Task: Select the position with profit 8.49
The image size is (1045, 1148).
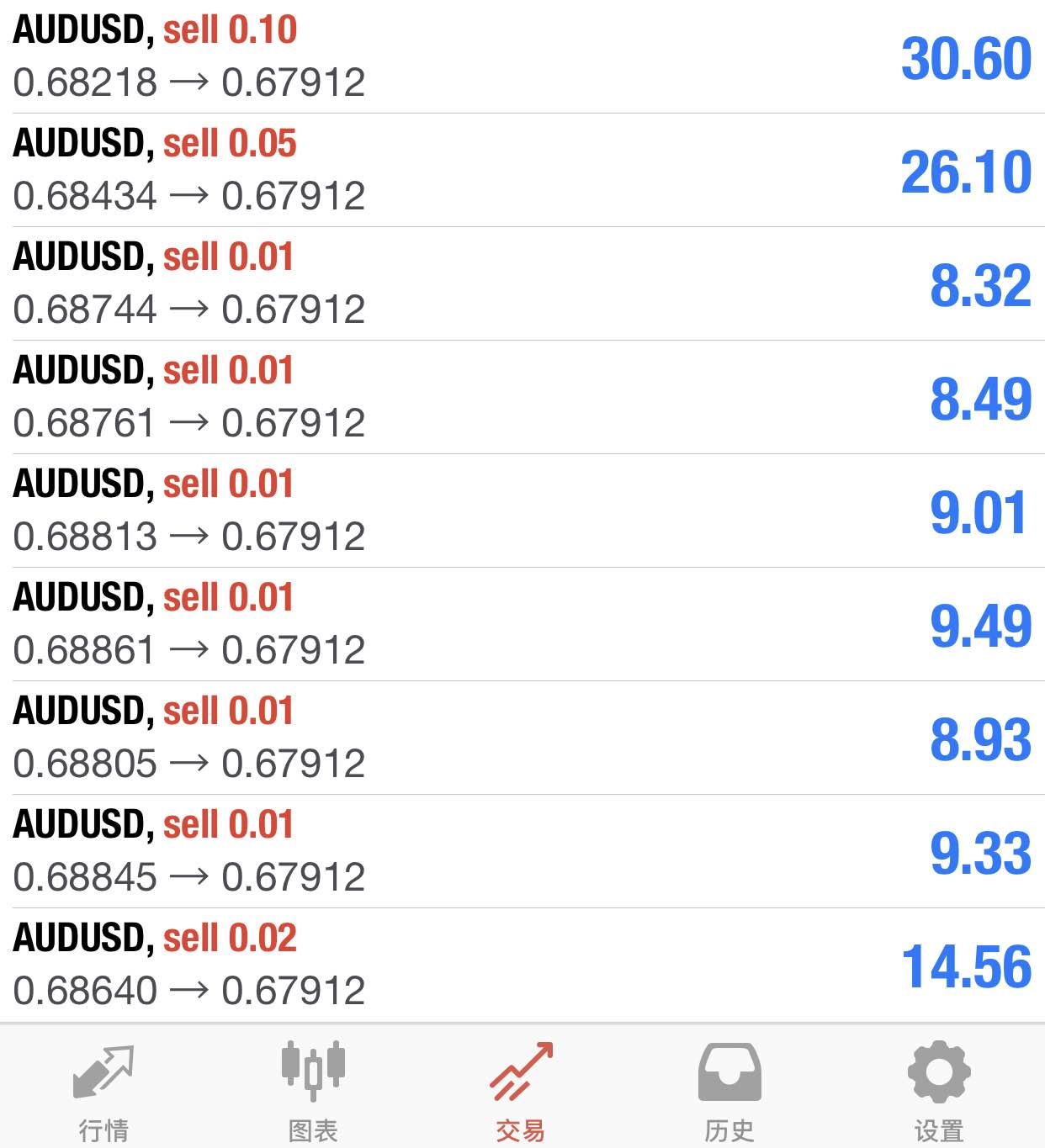Action: pyautogui.click(x=522, y=397)
